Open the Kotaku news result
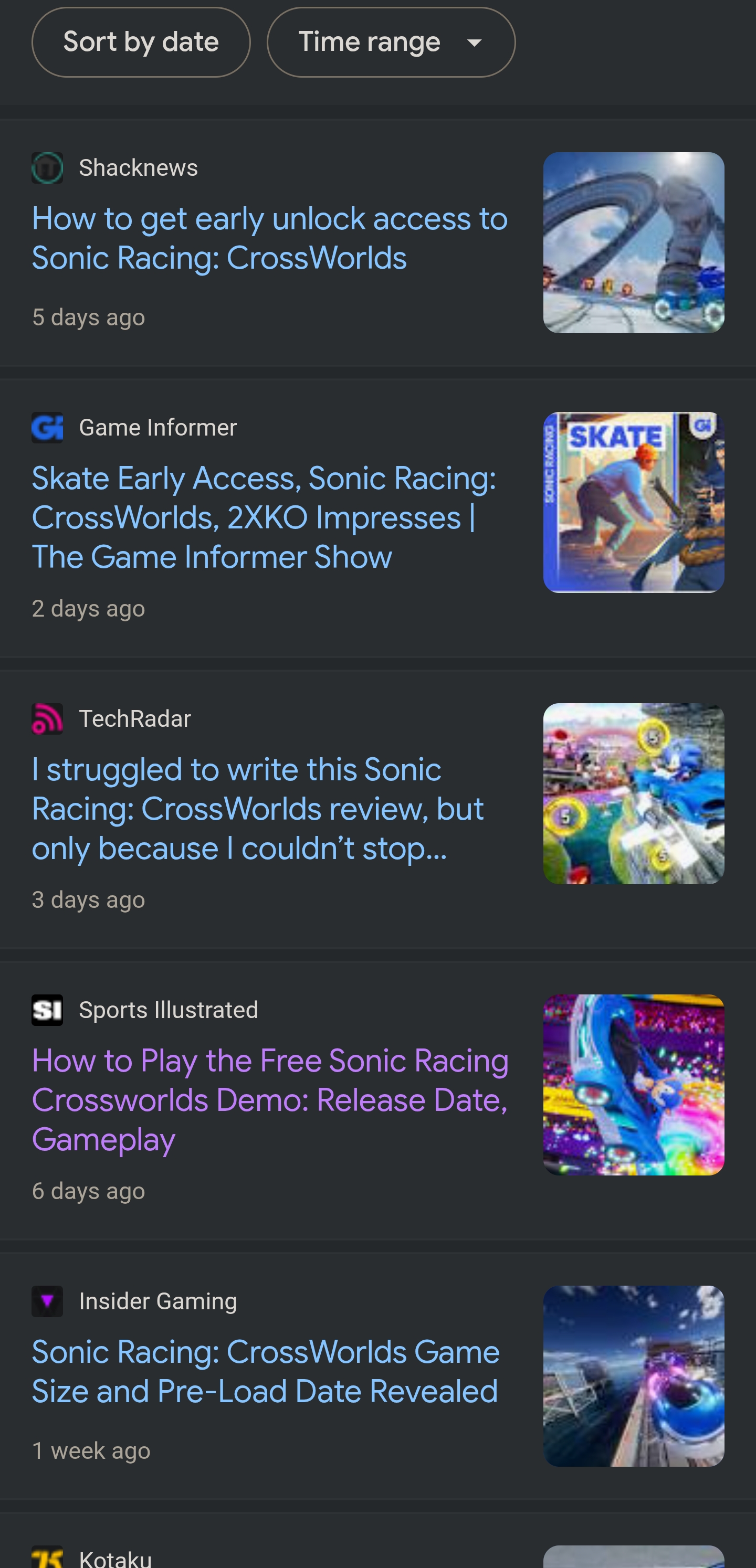 (x=115, y=1557)
